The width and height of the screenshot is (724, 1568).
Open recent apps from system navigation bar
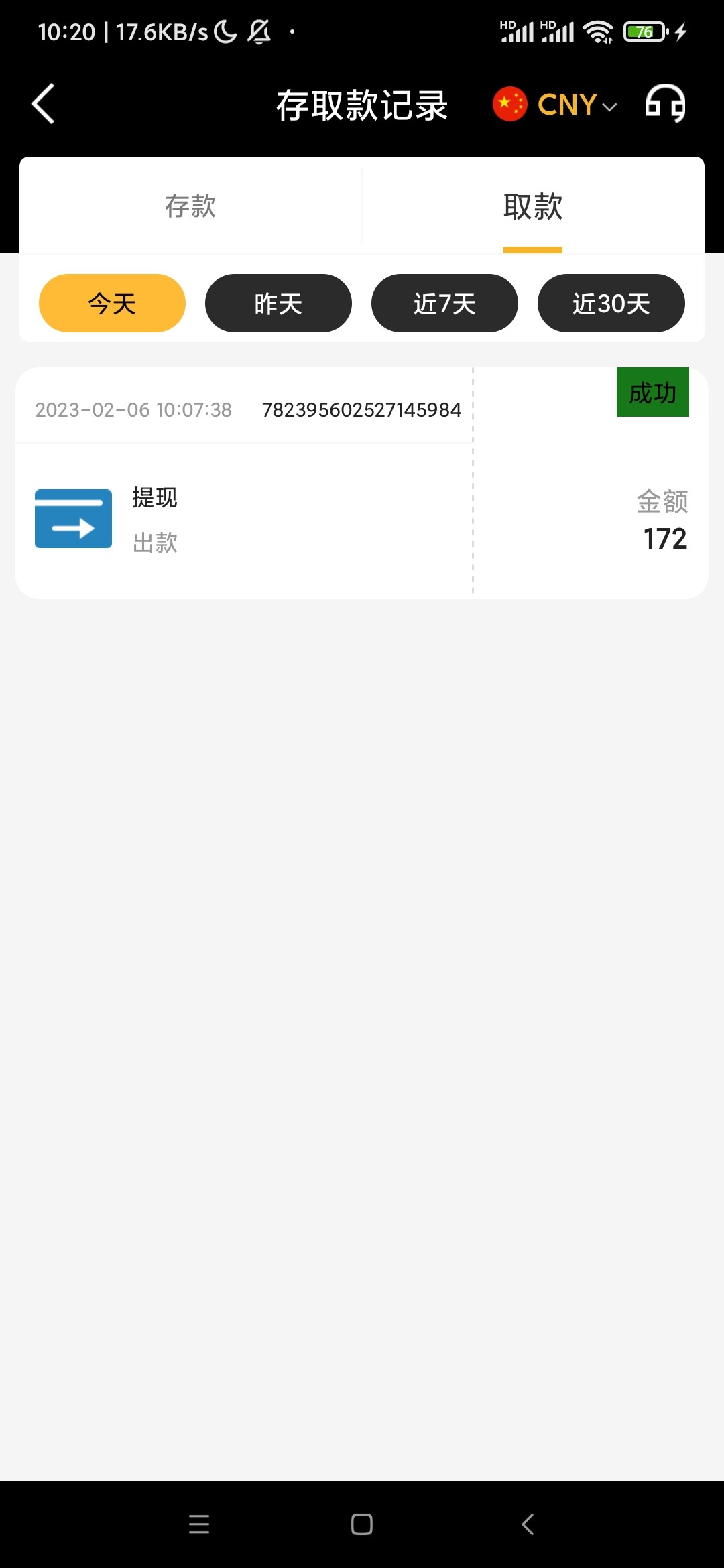pos(199,1524)
